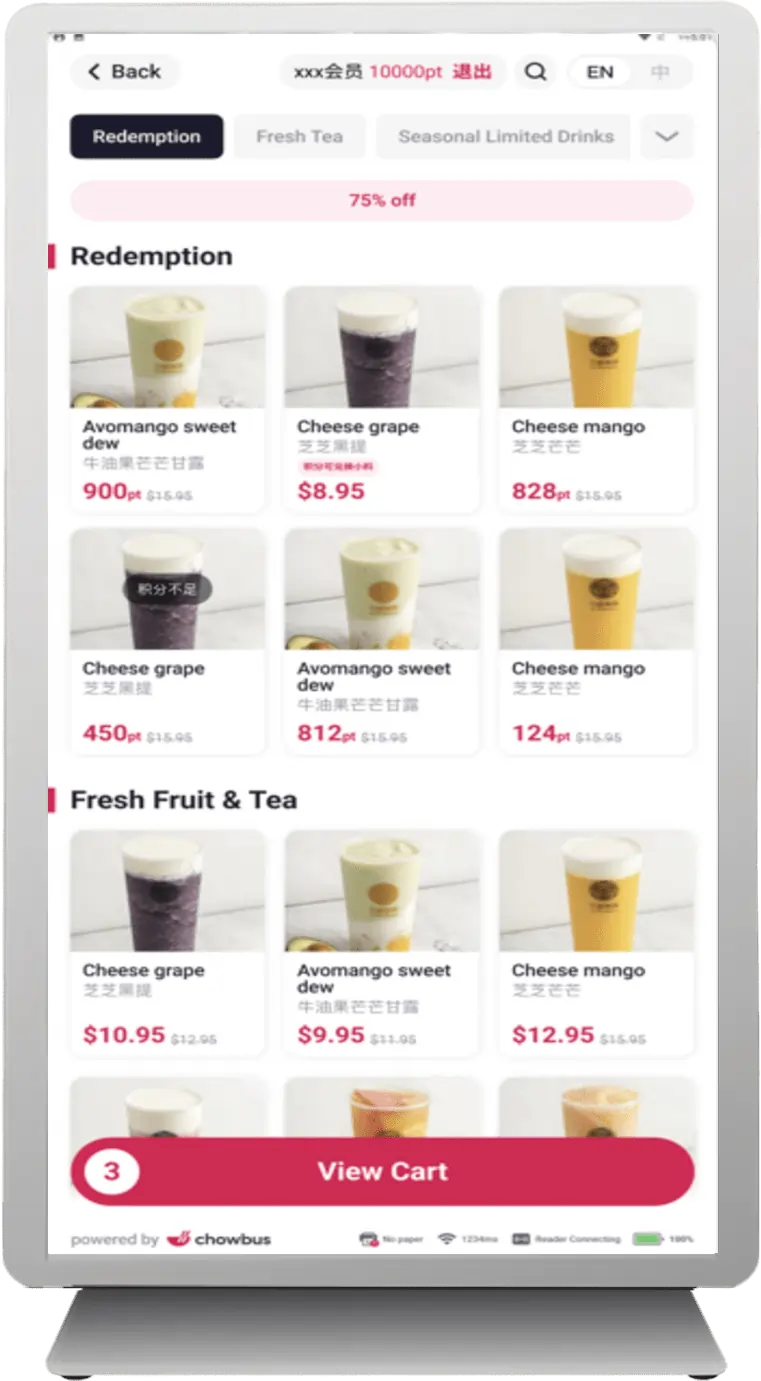Image resolution: width=761 pixels, height=1381 pixels.
Task: Open Avomango sweet dew for 900pt
Action: tap(168, 399)
